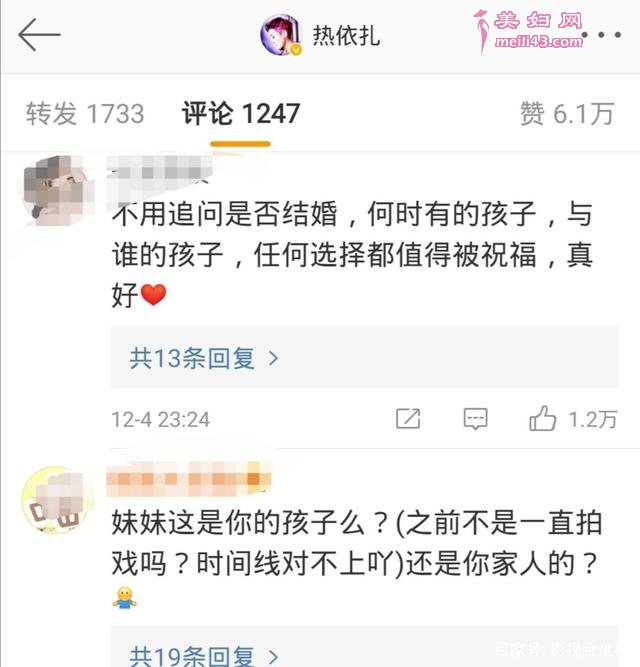Select the 评论 1247 tab
This screenshot has width=640, height=667.
(x=240, y=114)
